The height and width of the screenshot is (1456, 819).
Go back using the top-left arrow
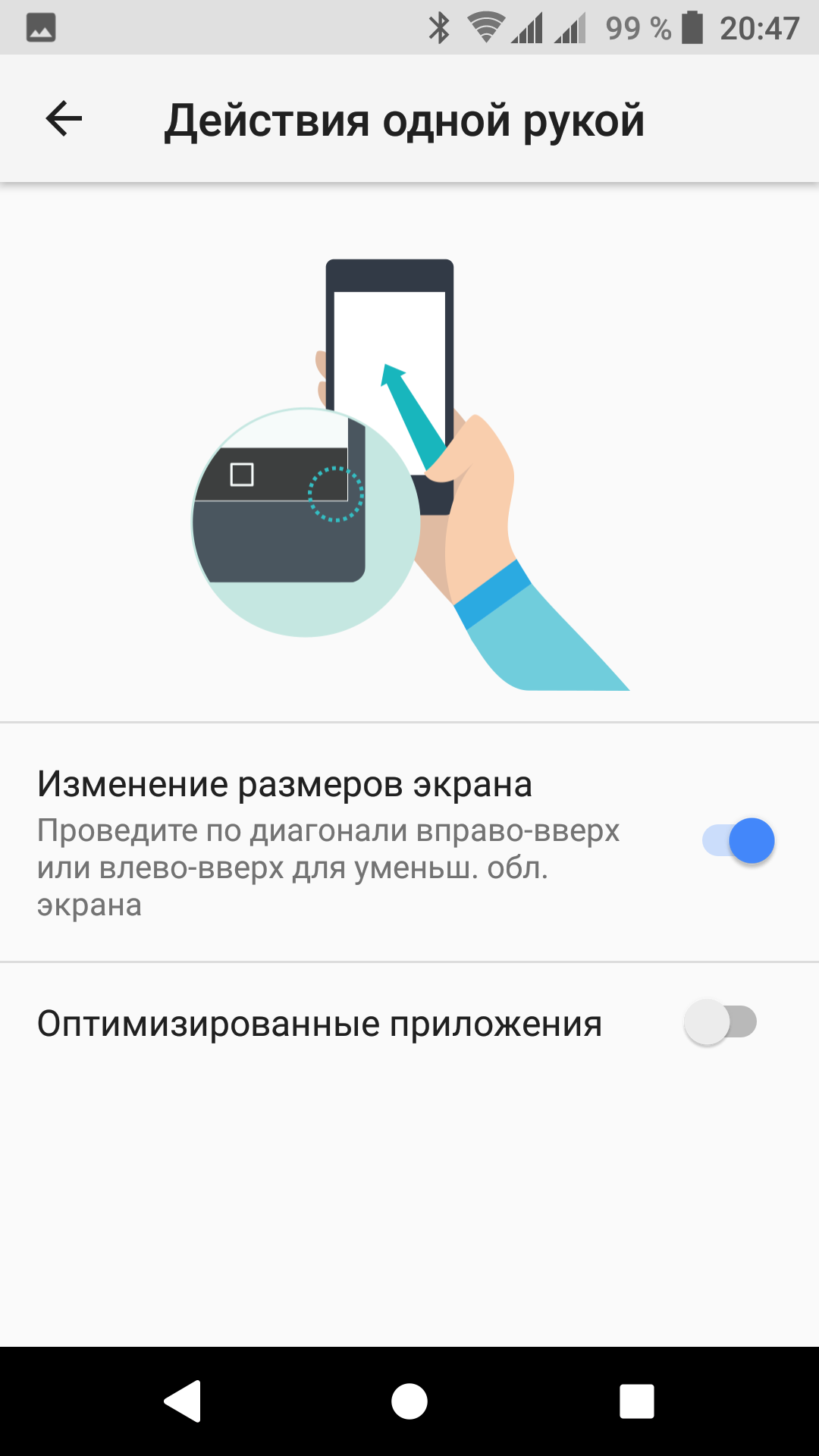pos(64,119)
